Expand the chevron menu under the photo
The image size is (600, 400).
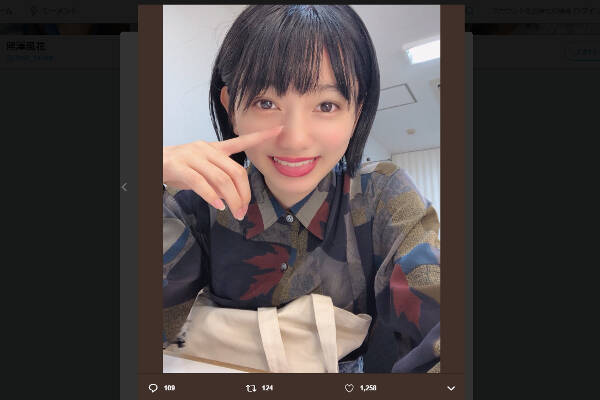click(451, 387)
